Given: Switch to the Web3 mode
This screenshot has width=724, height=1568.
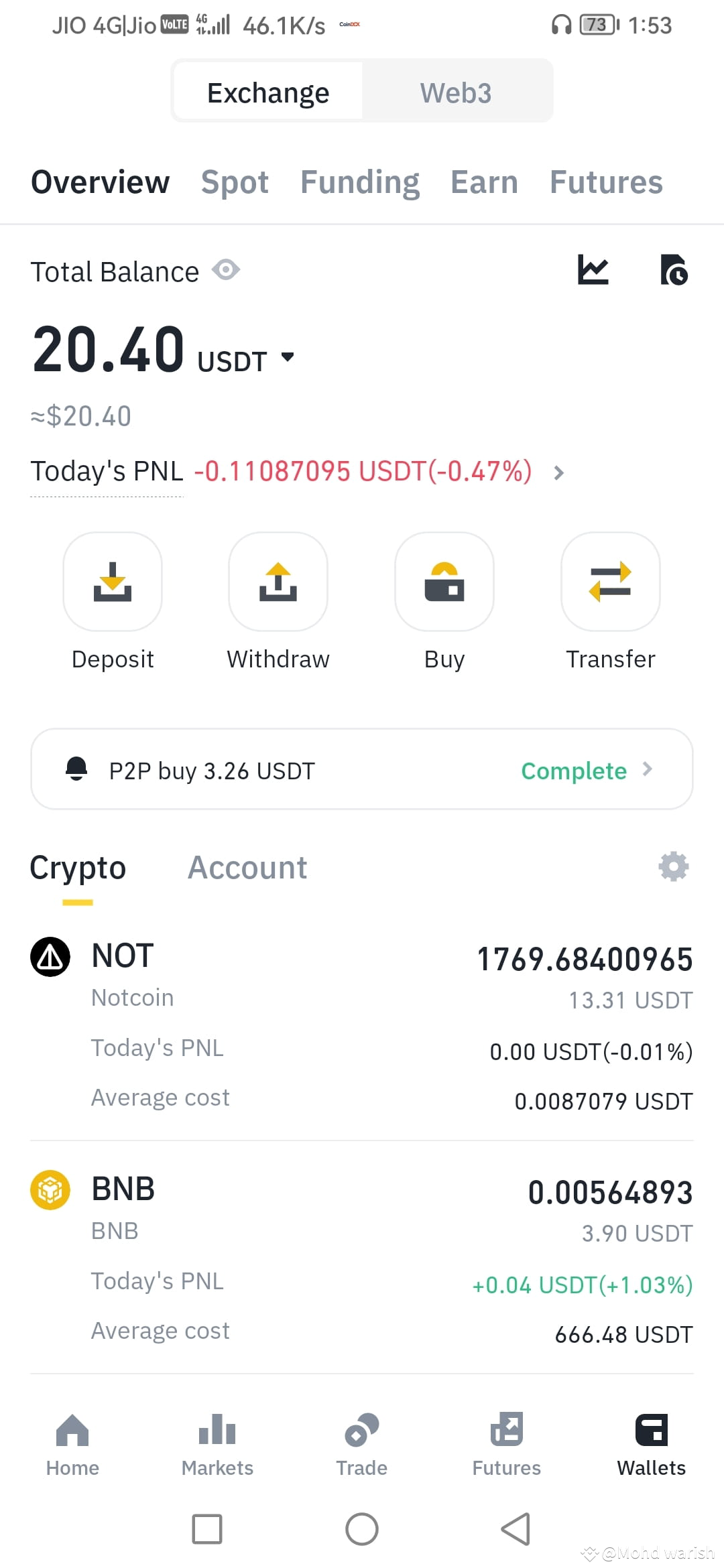Looking at the screenshot, I should pyautogui.click(x=456, y=92).
